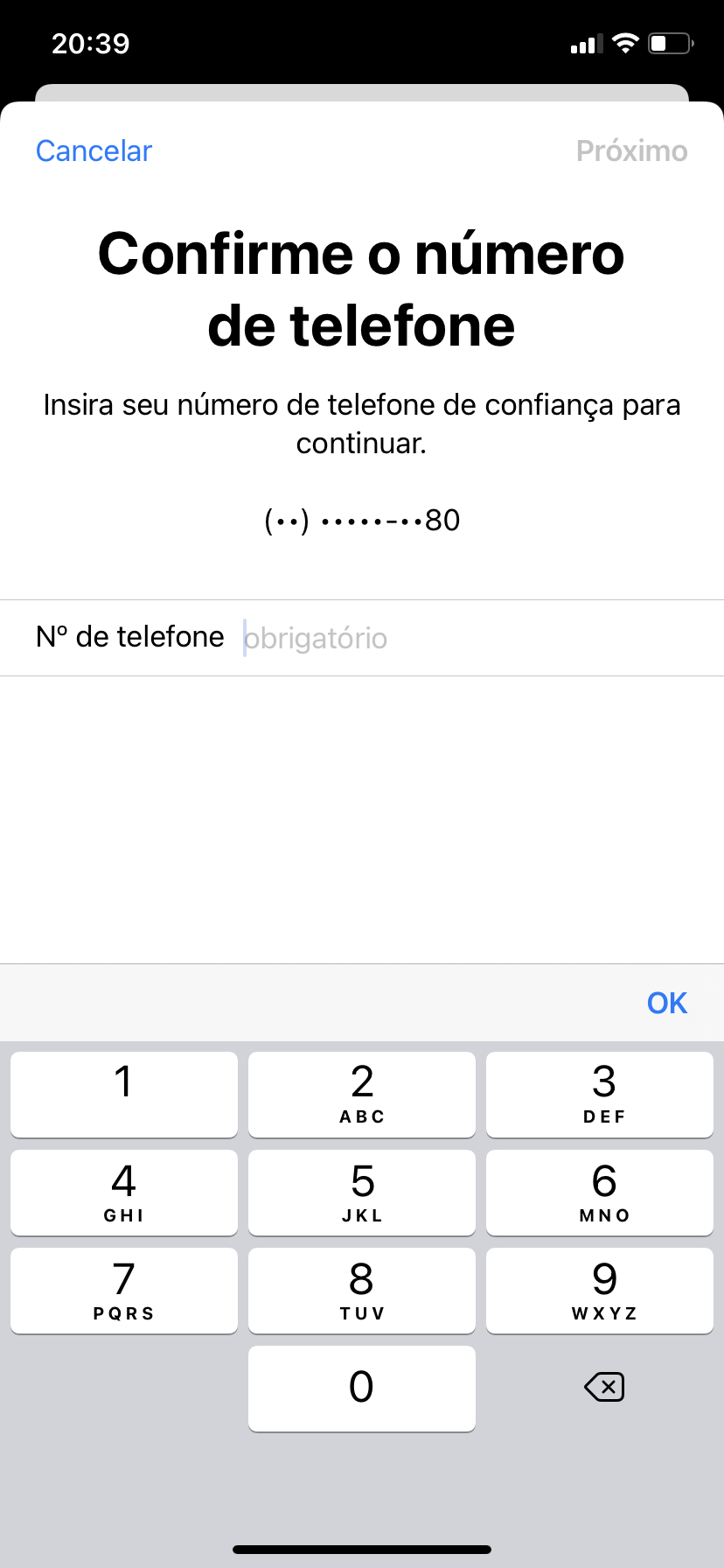The width and height of the screenshot is (724, 1568).
Task: Enter digit 5 on the keypad
Action: (x=362, y=1192)
